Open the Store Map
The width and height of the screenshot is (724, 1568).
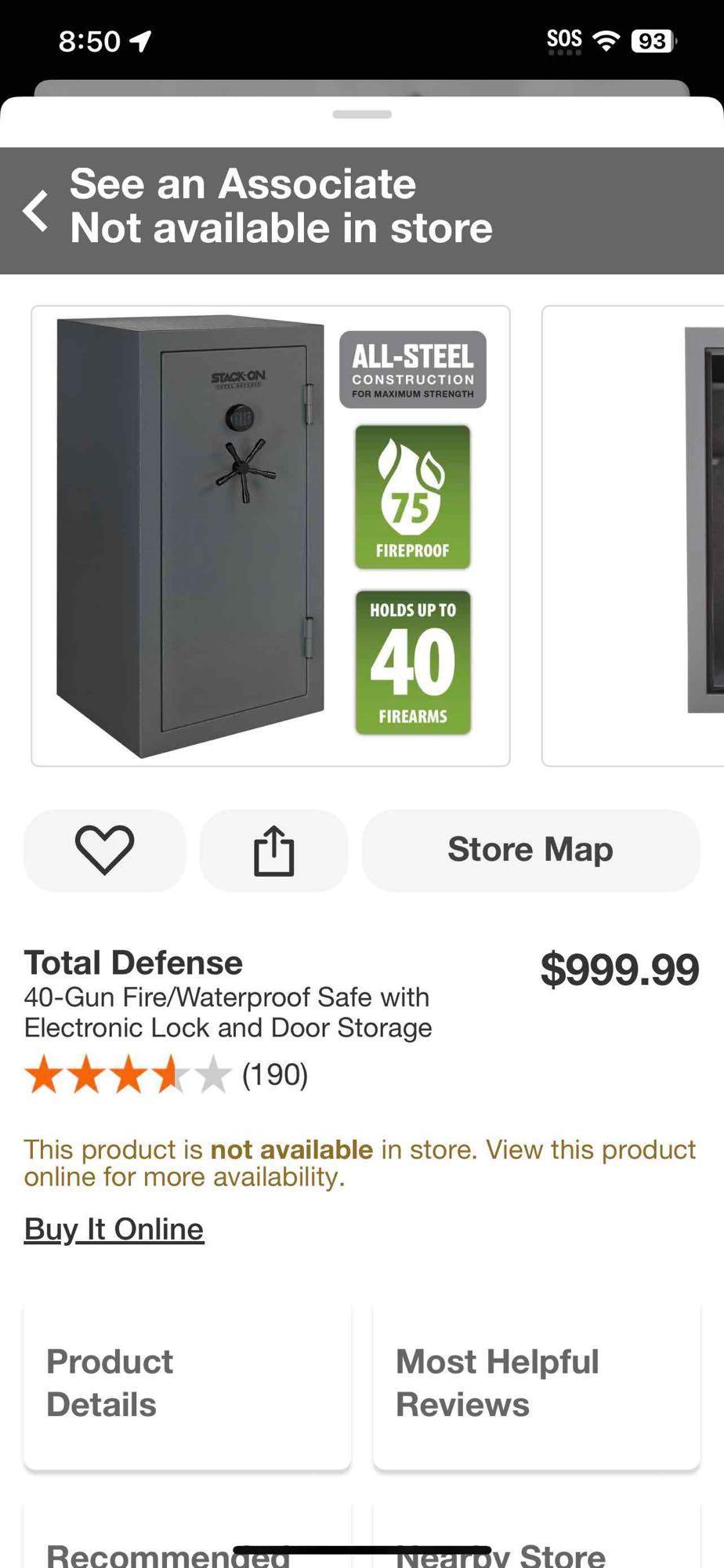click(530, 849)
